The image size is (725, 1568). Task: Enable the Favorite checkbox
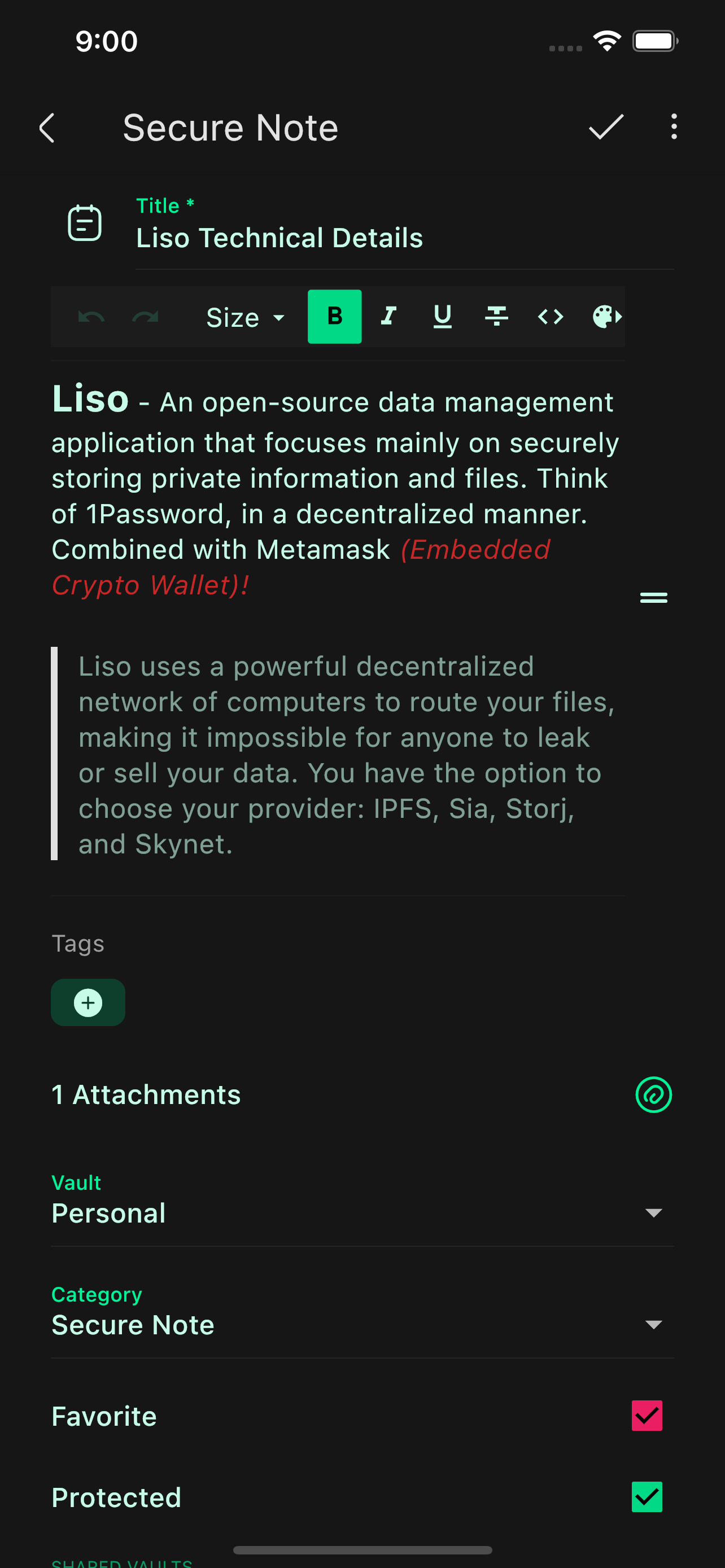647,1415
